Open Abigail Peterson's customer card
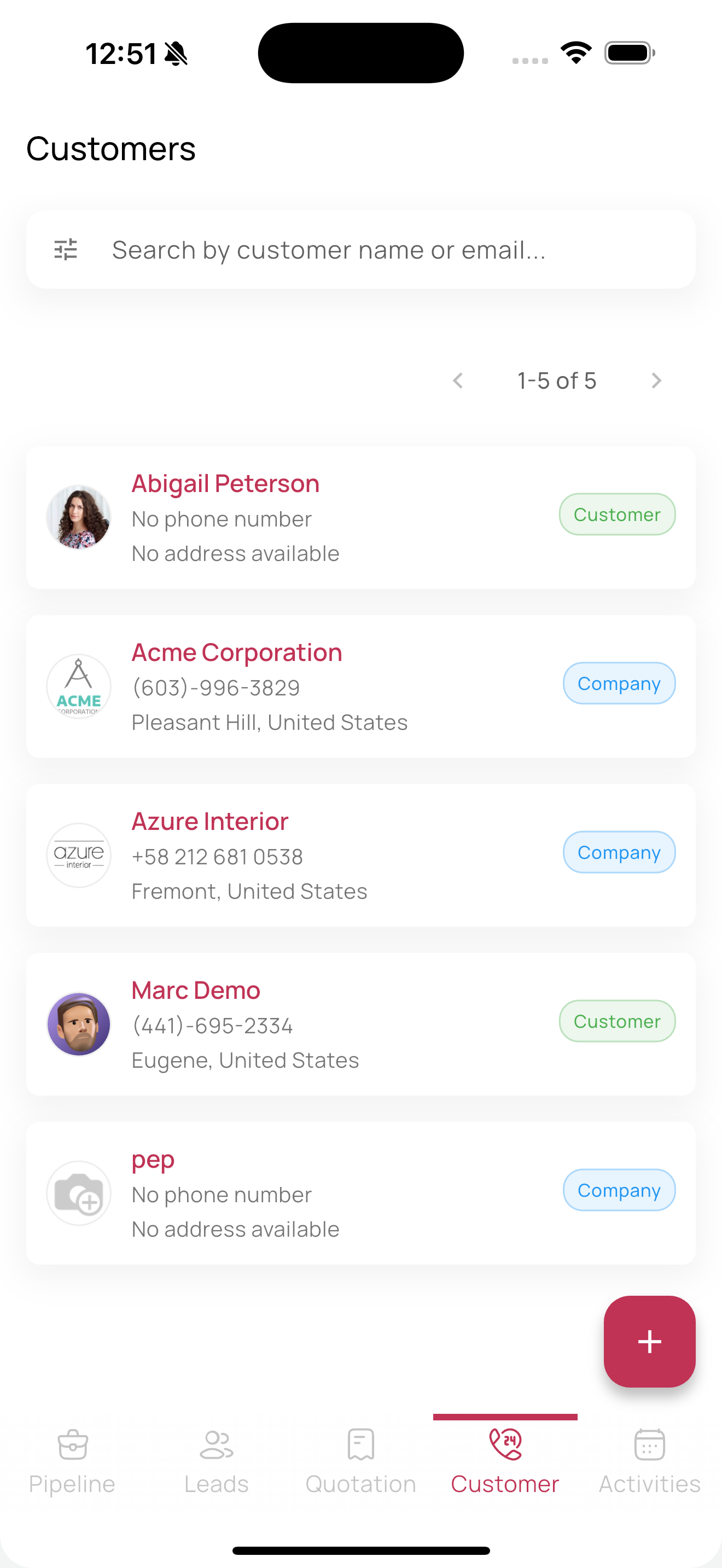 (360, 517)
